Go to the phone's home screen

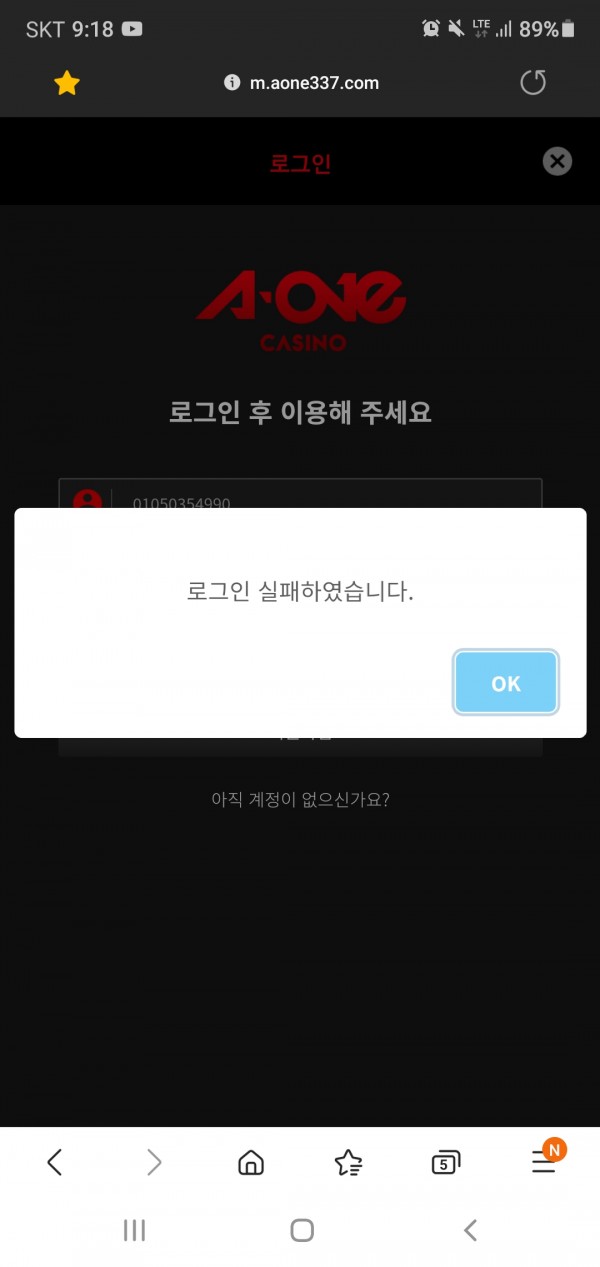click(x=302, y=1231)
